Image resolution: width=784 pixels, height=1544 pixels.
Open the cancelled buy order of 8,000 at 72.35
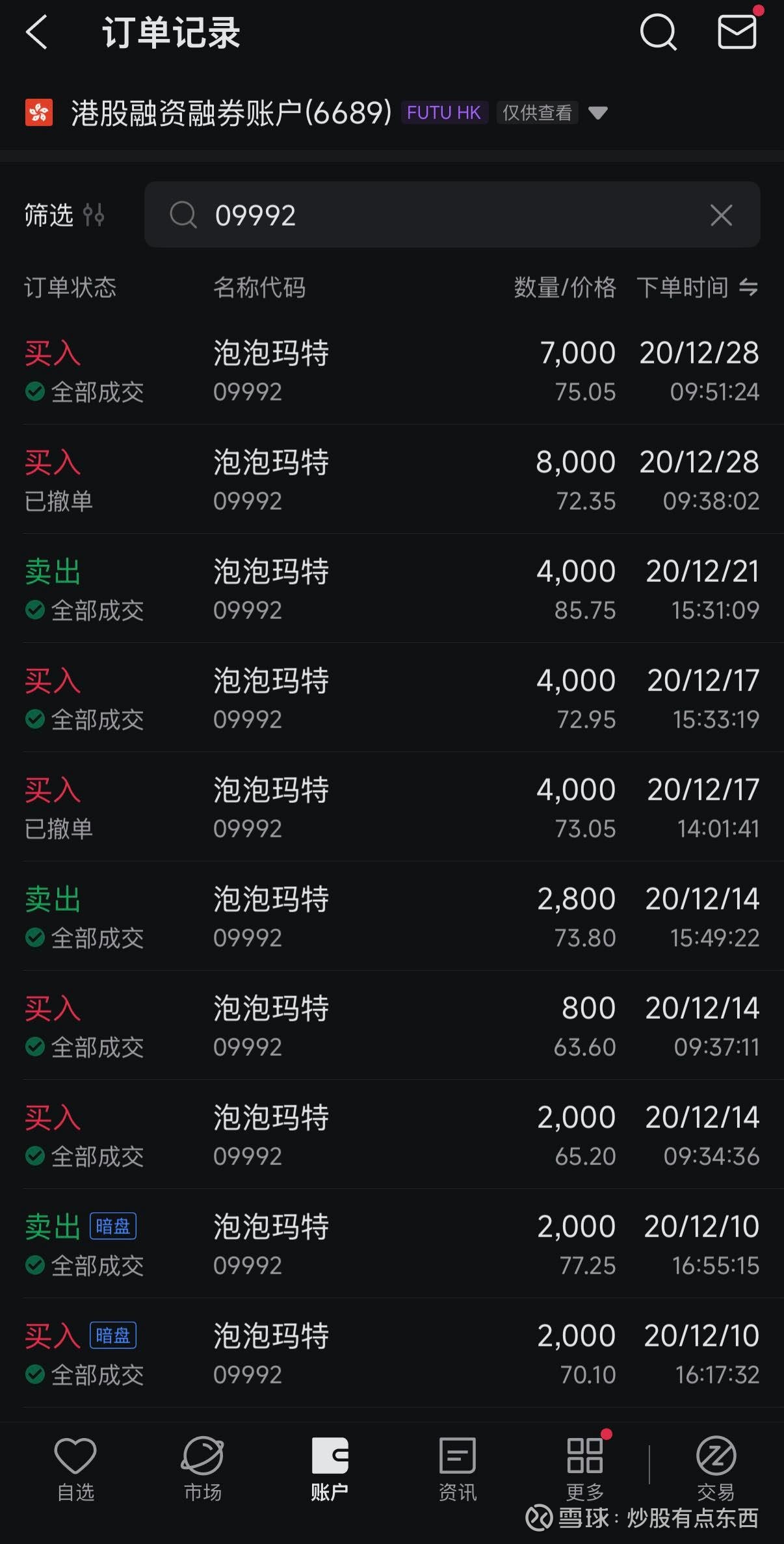click(391, 480)
